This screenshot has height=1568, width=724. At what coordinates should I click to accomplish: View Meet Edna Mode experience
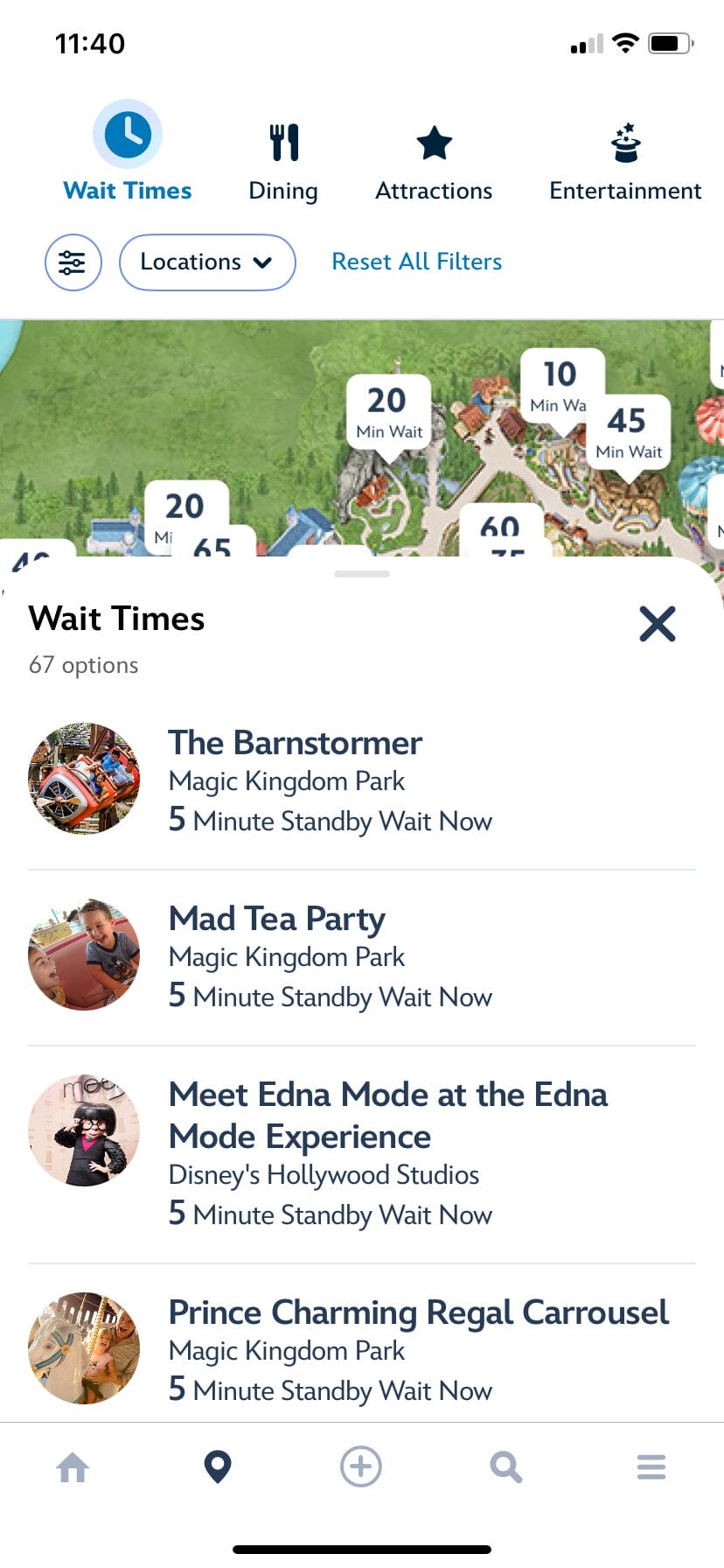coord(387,1115)
